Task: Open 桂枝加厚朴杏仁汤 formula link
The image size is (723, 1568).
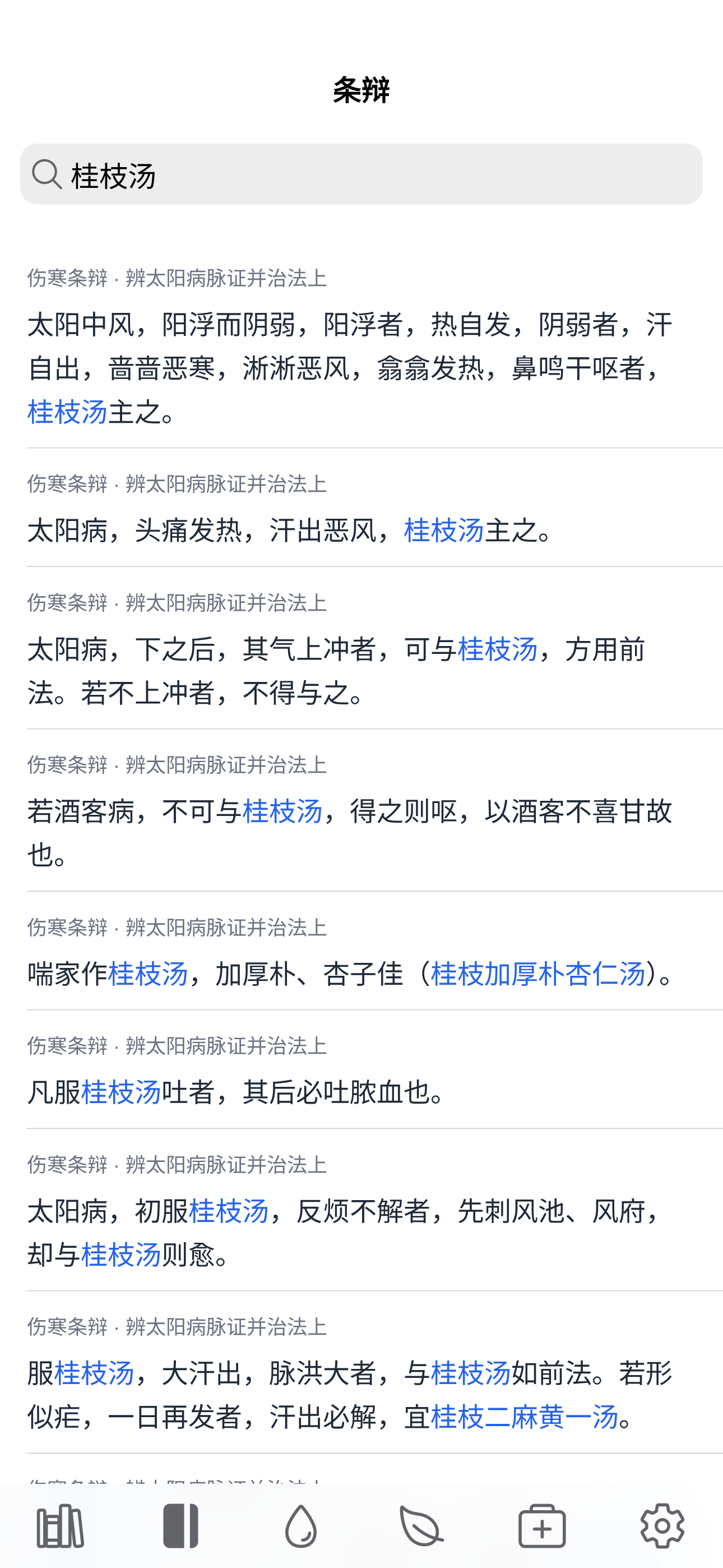Action: (x=537, y=974)
